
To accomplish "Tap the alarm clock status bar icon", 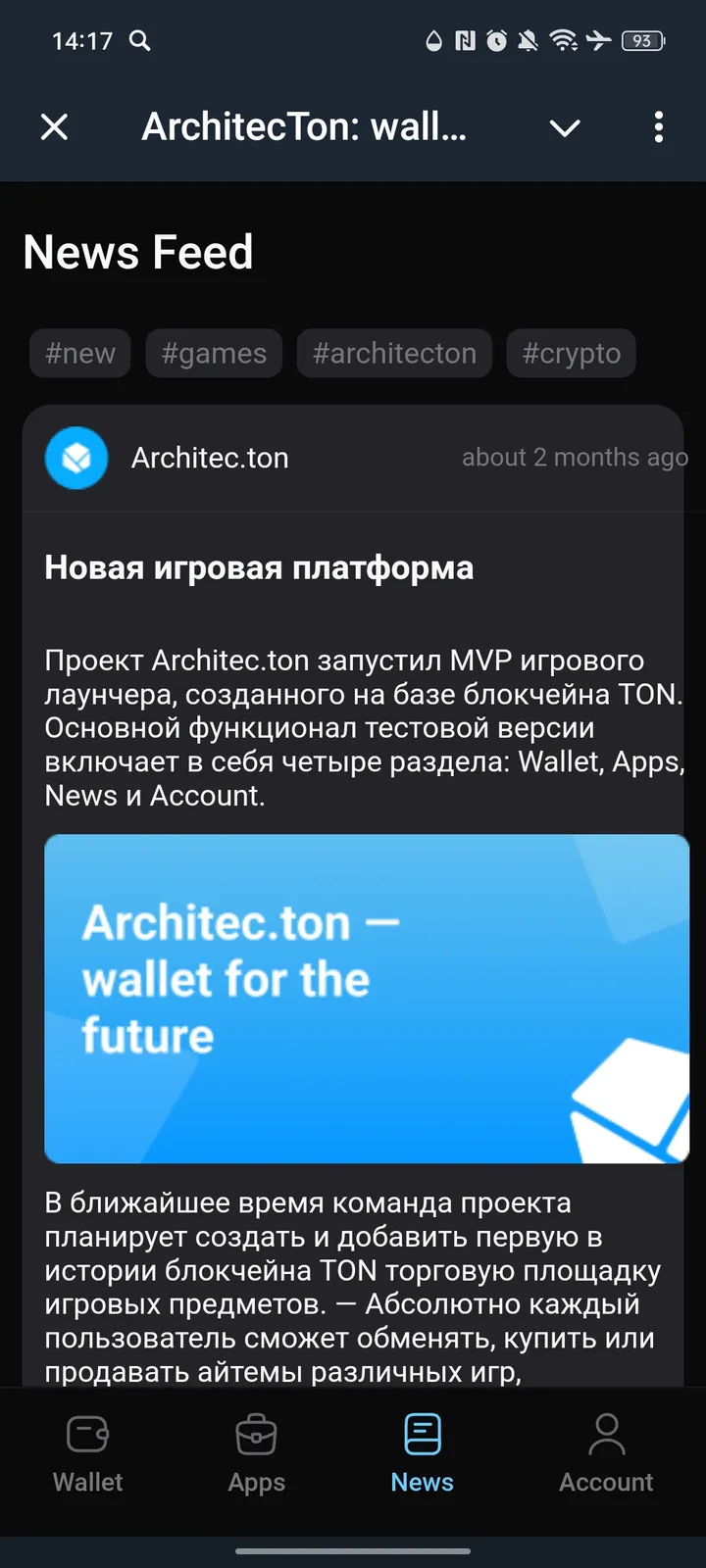I will pos(496,41).
